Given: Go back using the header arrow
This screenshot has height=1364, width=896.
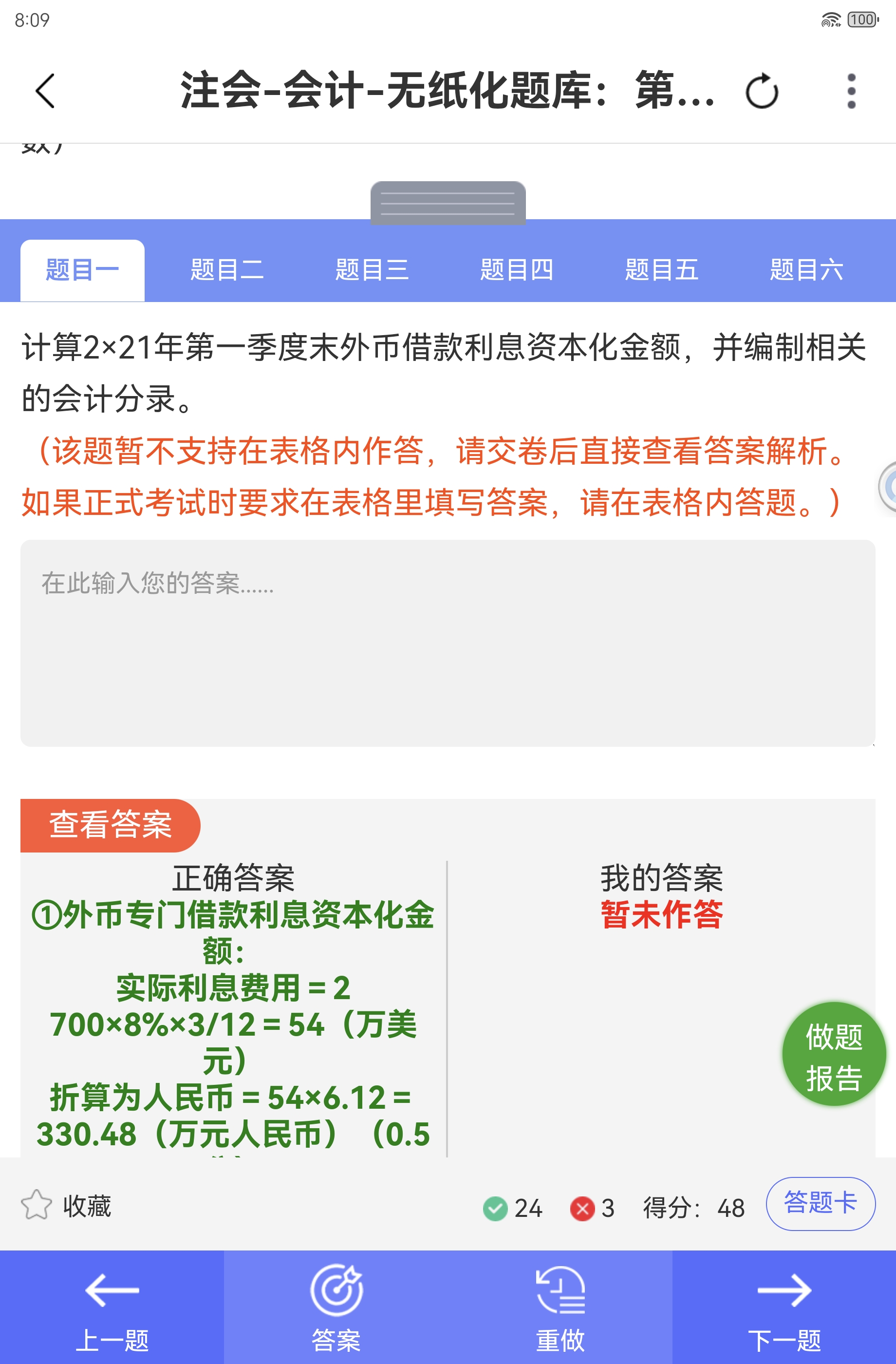Looking at the screenshot, I should (x=45, y=91).
